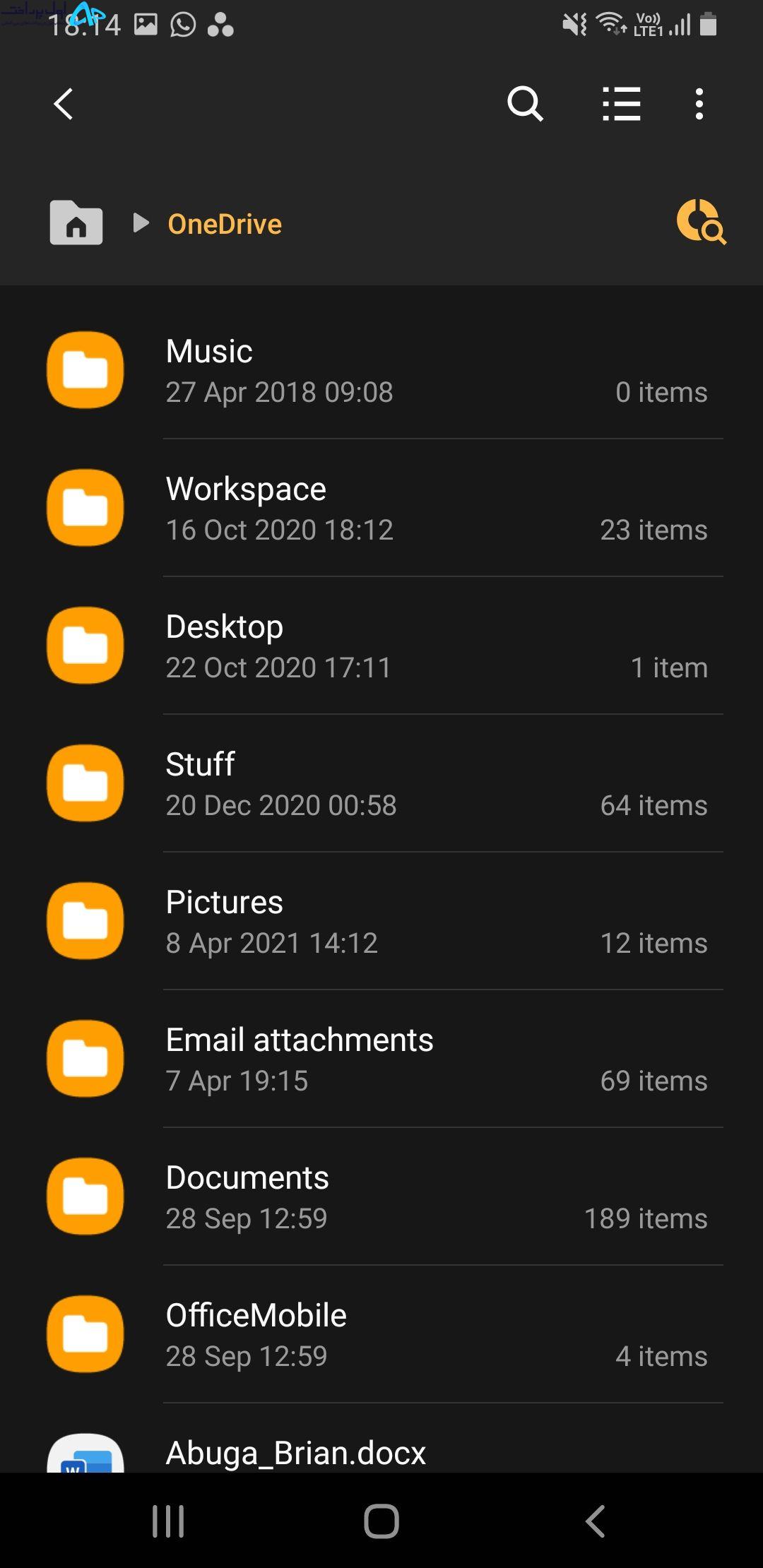Open the Desktop folder
Viewport: 763px width, 1568px height.
[381, 646]
